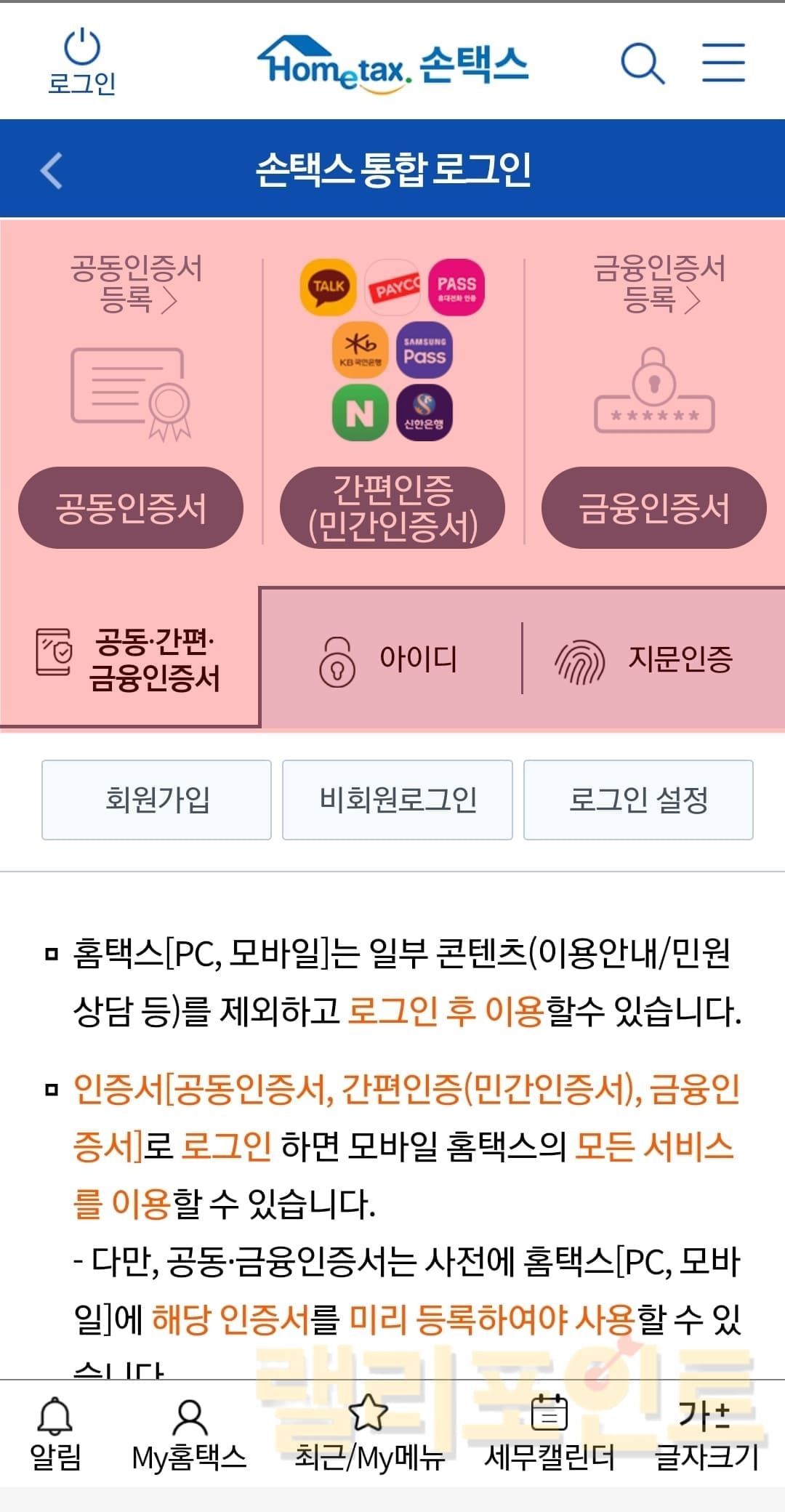Viewport: 785px width, 1512px height.
Task: Open 로그인 설정
Action: pos(638,800)
